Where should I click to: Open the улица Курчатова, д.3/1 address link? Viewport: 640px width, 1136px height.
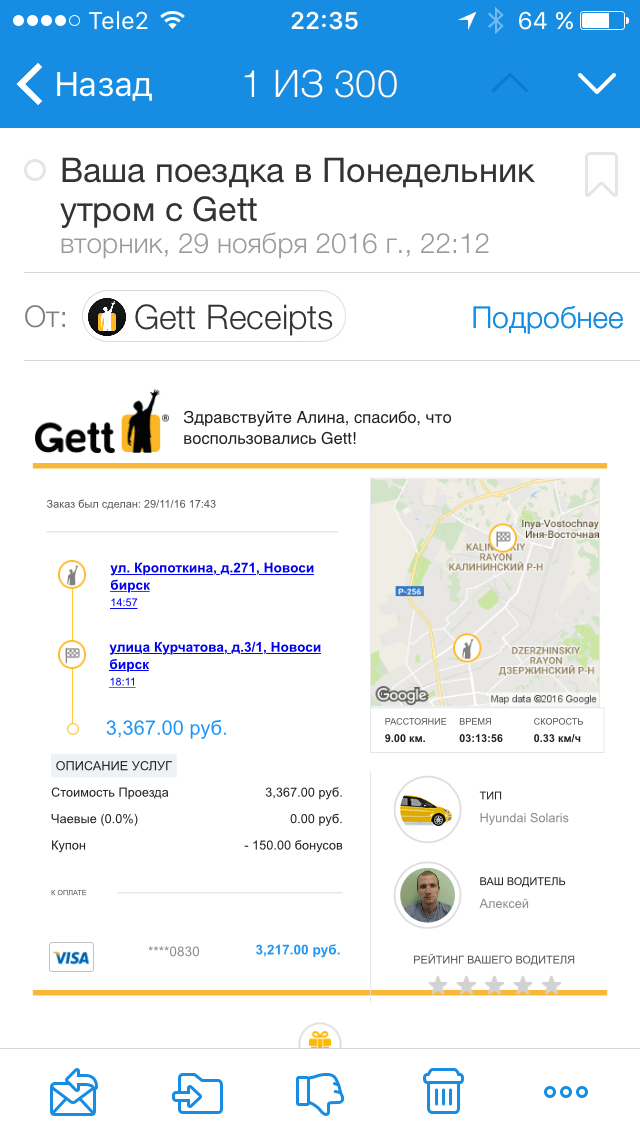[215, 656]
